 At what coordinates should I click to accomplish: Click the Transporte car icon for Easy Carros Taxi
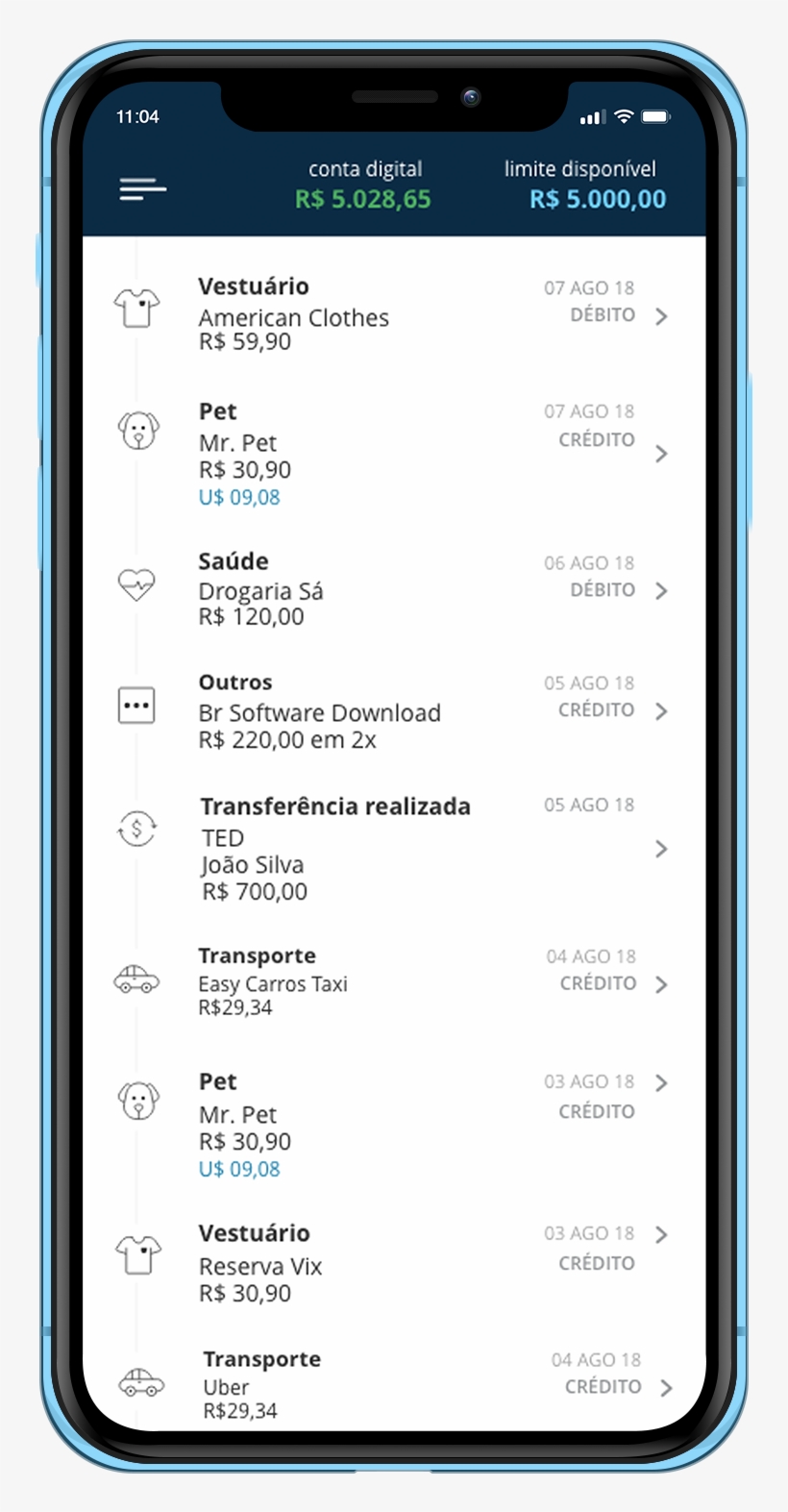click(x=137, y=979)
